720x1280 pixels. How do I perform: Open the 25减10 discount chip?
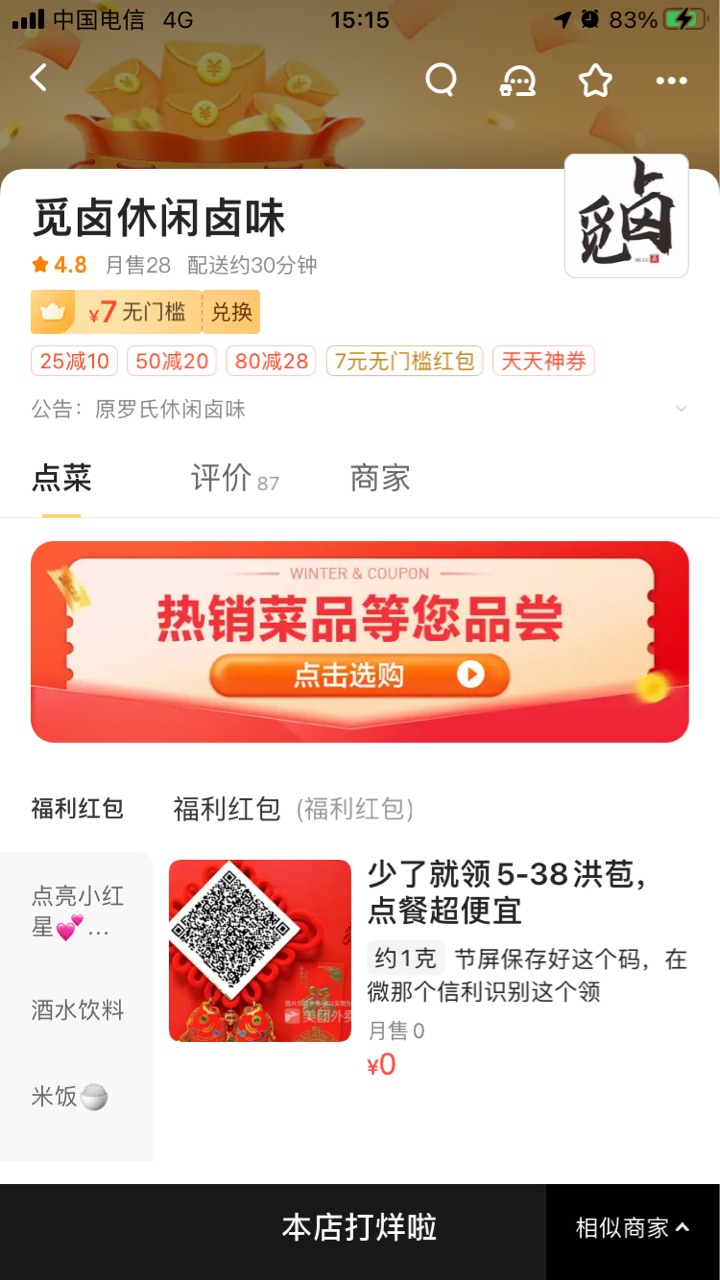click(x=74, y=361)
